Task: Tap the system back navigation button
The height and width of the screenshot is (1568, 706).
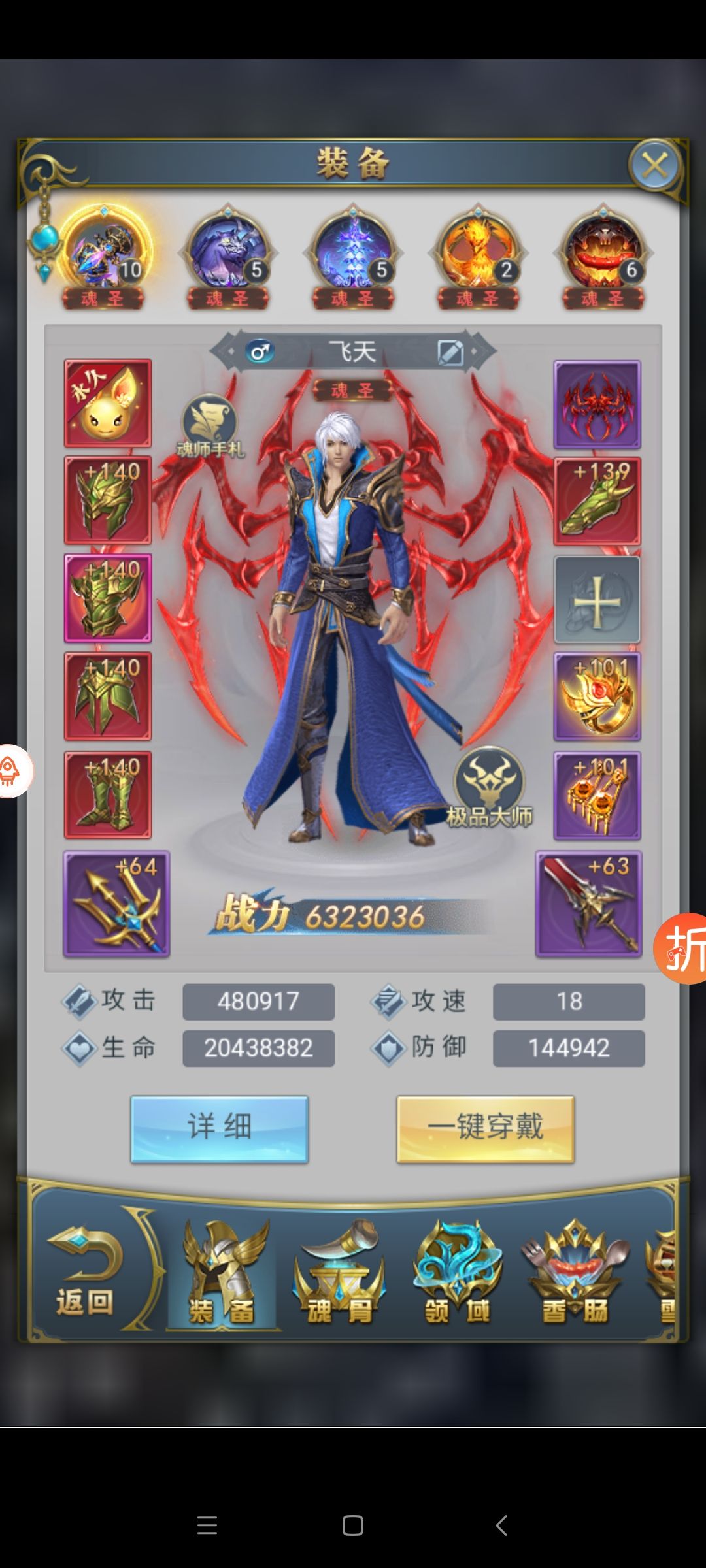Action: click(x=501, y=1526)
